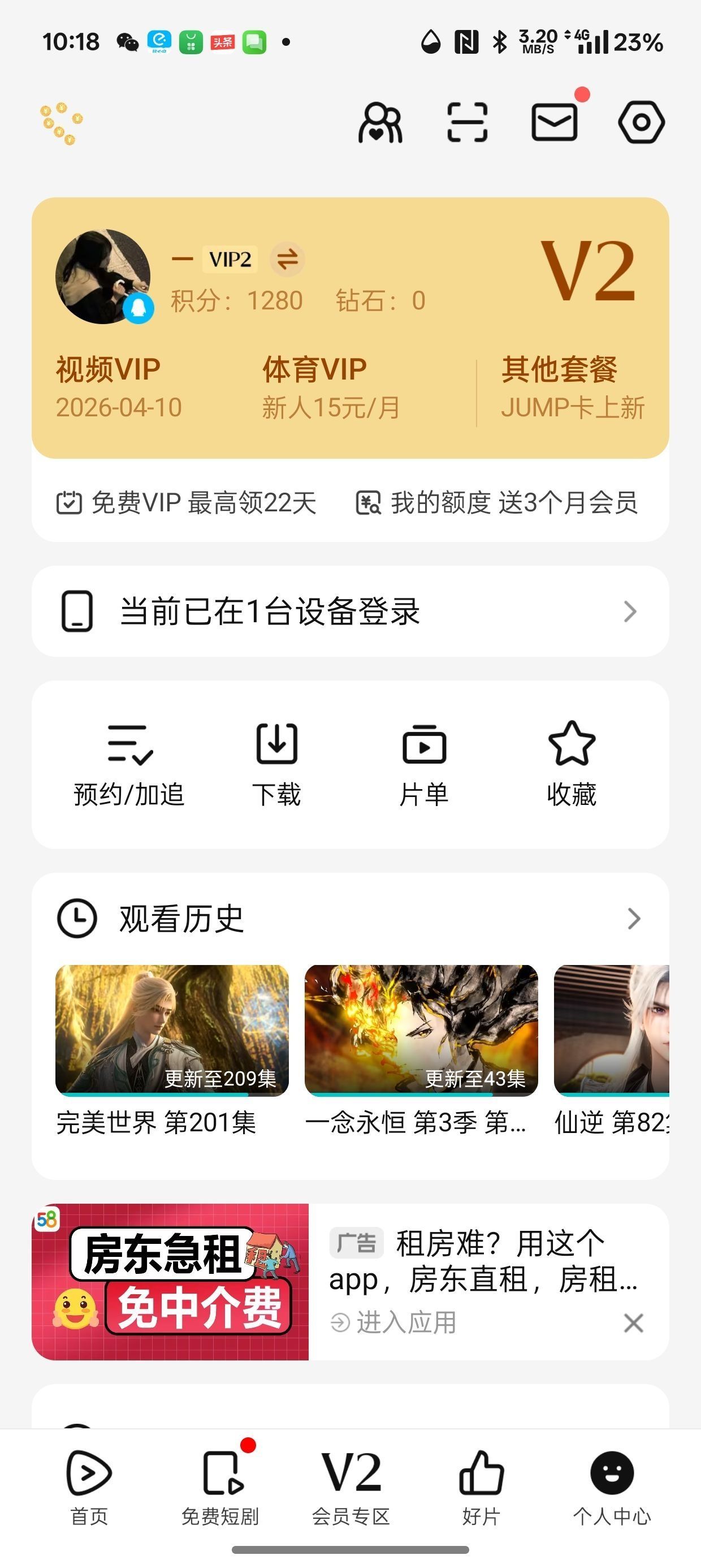Open the settings gear icon
This screenshot has height=1568, width=701.
click(x=643, y=121)
